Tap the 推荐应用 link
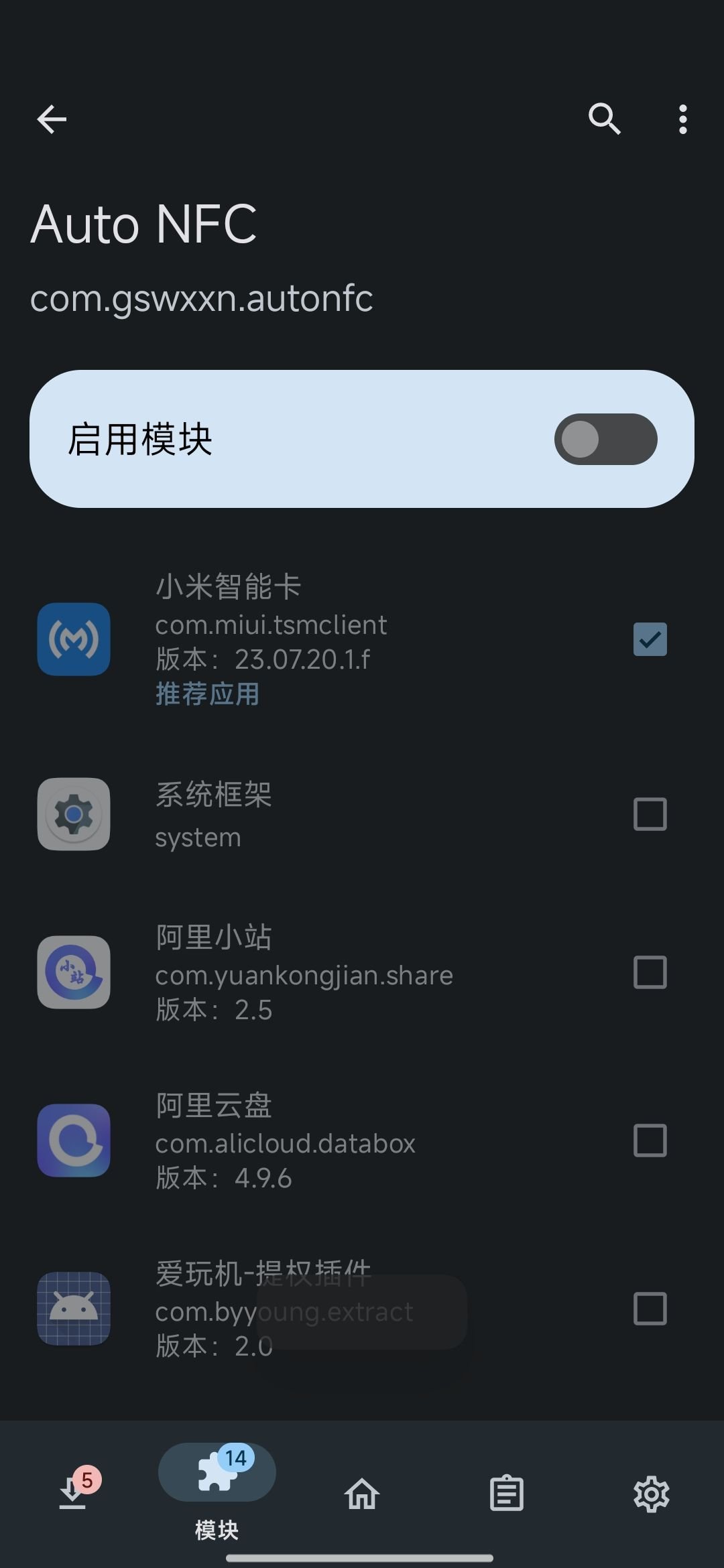The height and width of the screenshot is (1568, 724). coord(208,694)
